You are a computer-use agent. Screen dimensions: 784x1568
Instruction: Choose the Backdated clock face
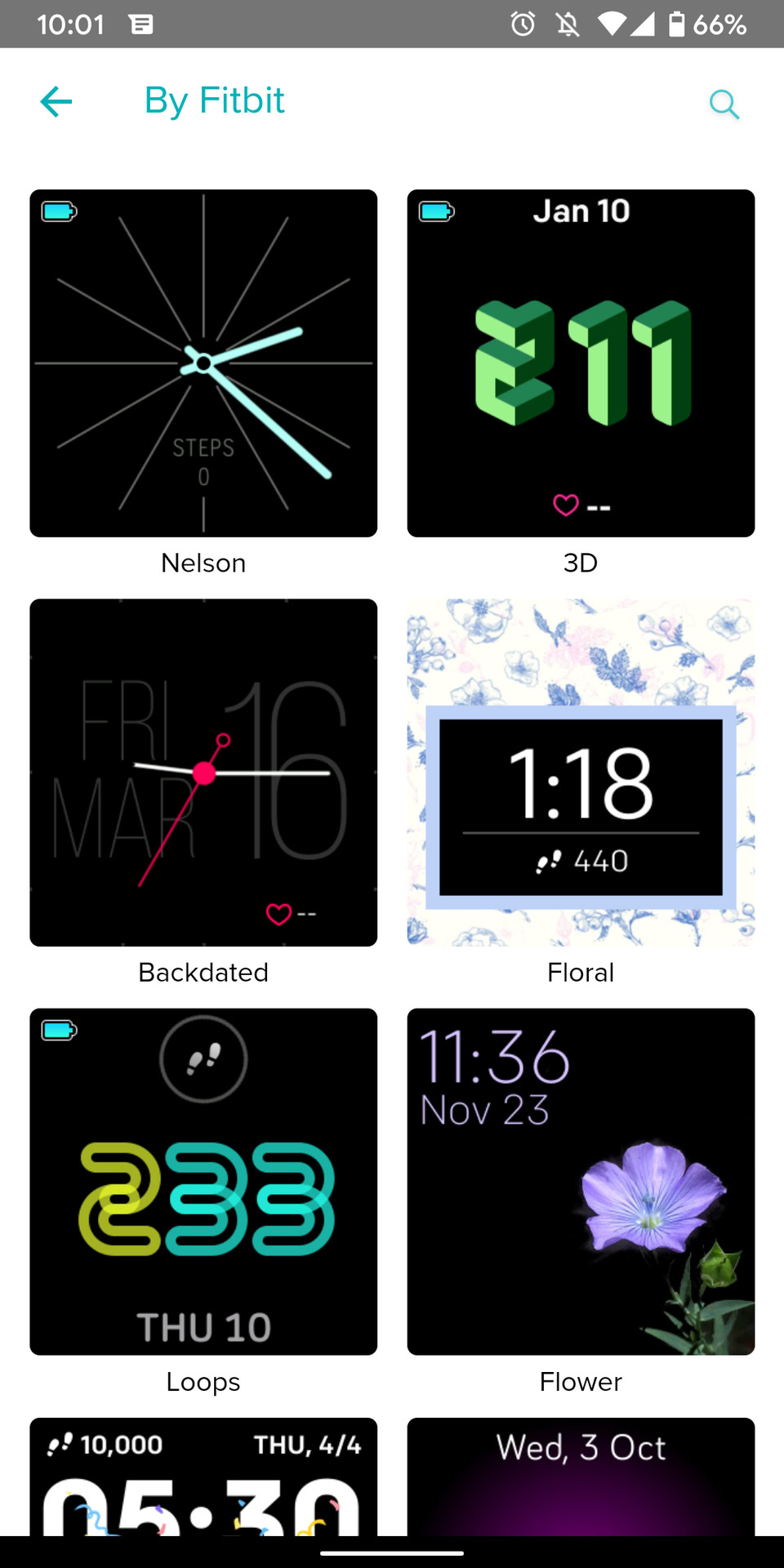pos(203,773)
